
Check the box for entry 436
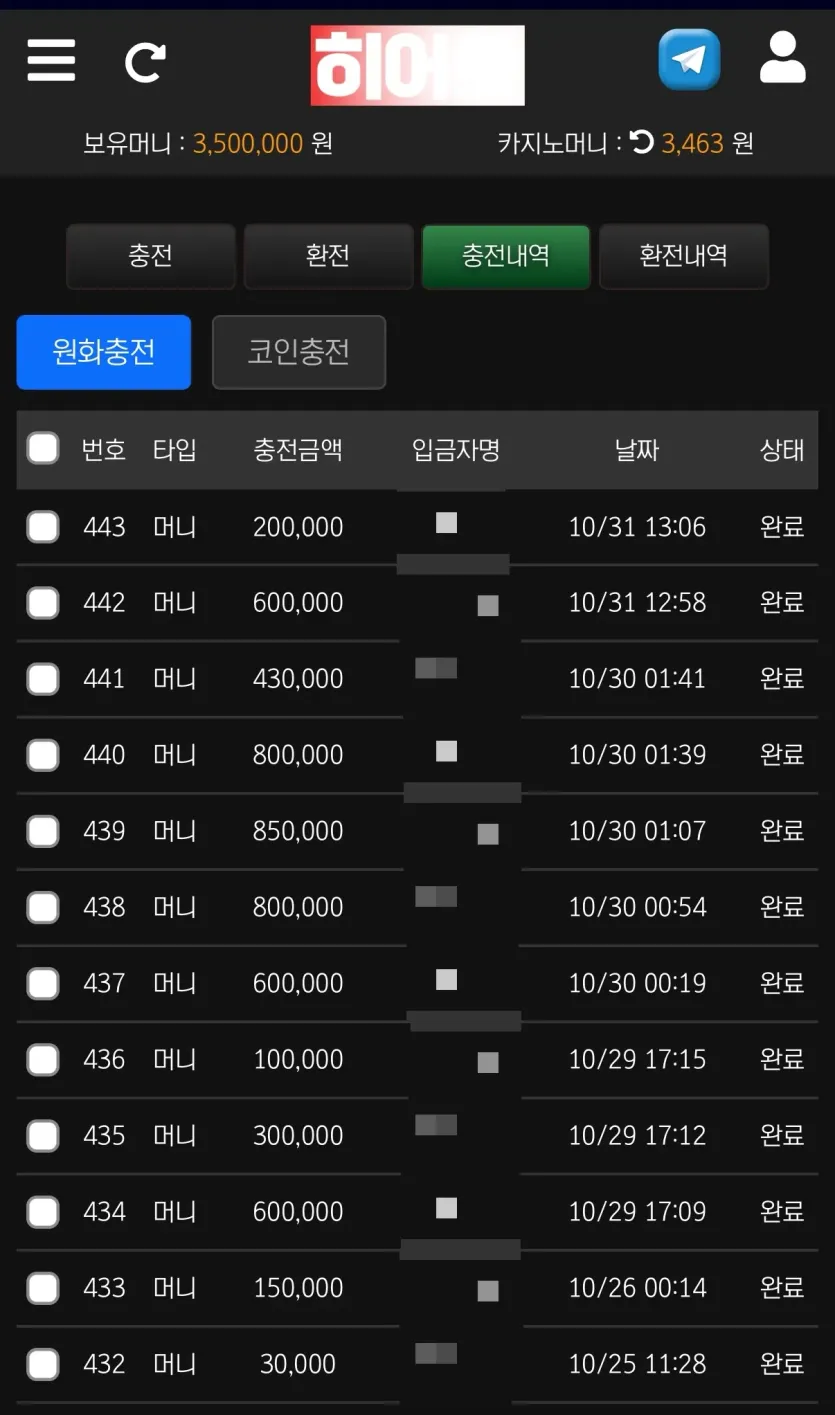click(x=43, y=1059)
